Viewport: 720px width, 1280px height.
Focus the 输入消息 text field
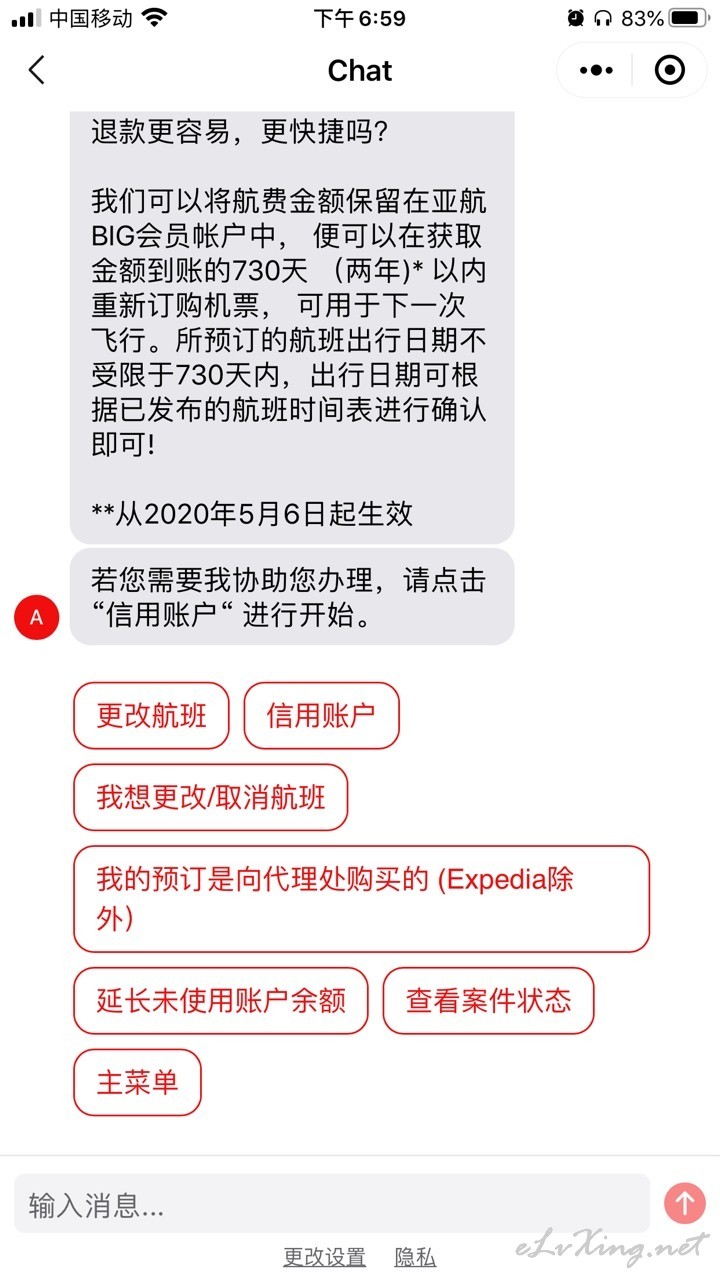pos(332,1204)
